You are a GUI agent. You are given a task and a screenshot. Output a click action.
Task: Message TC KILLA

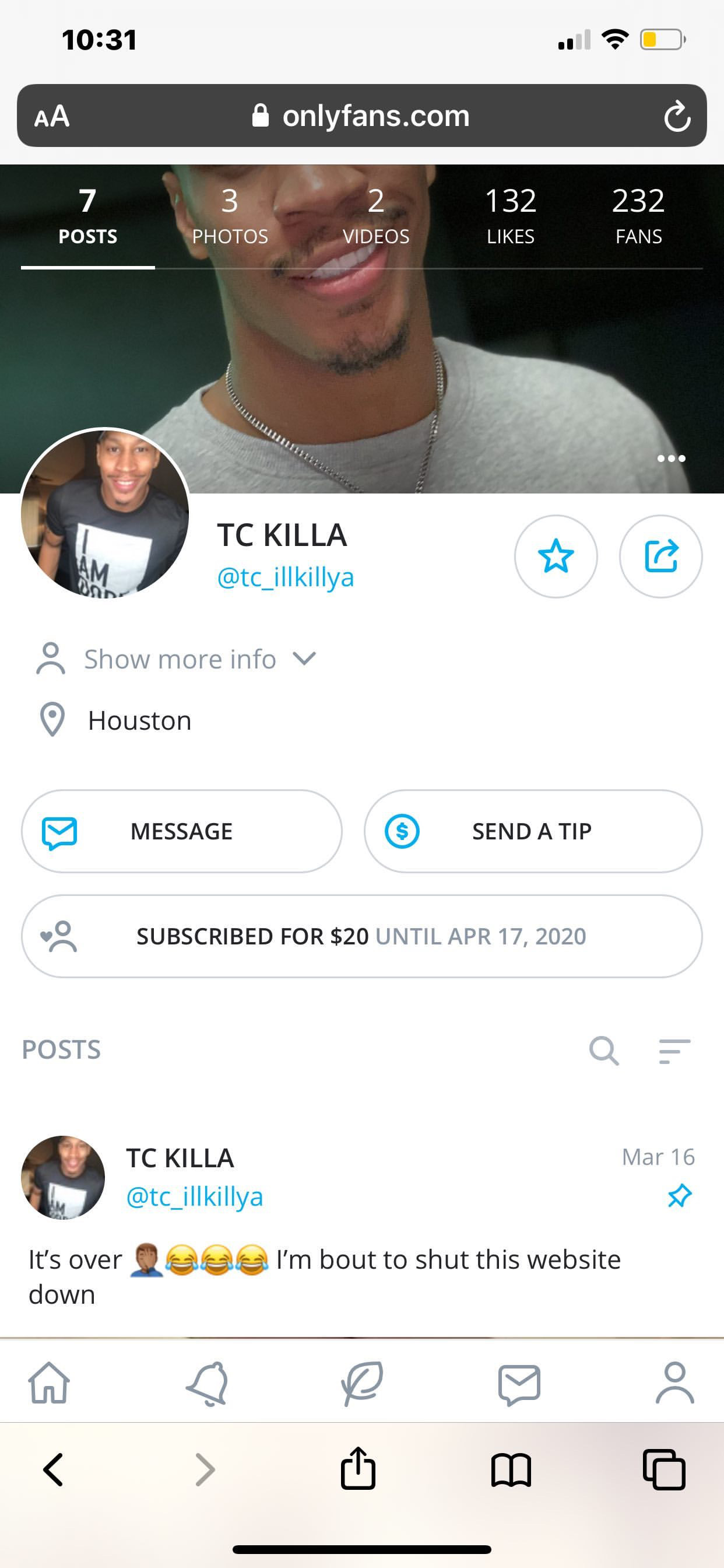(181, 831)
